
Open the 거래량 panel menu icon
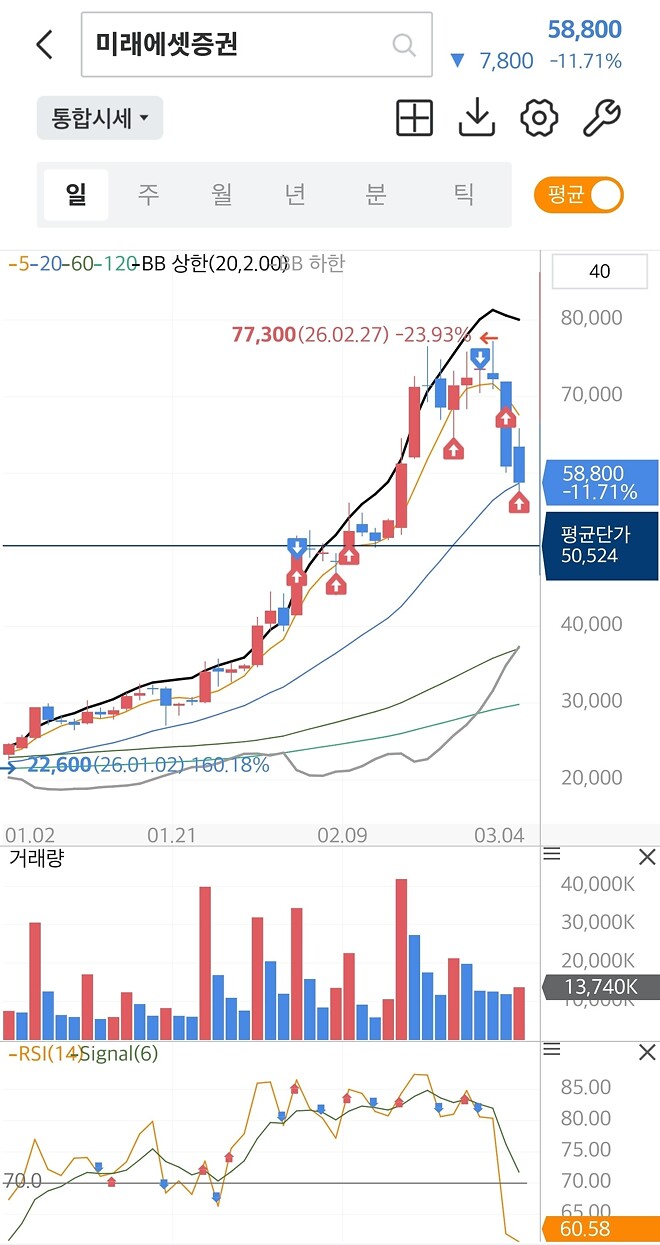[x=552, y=855]
